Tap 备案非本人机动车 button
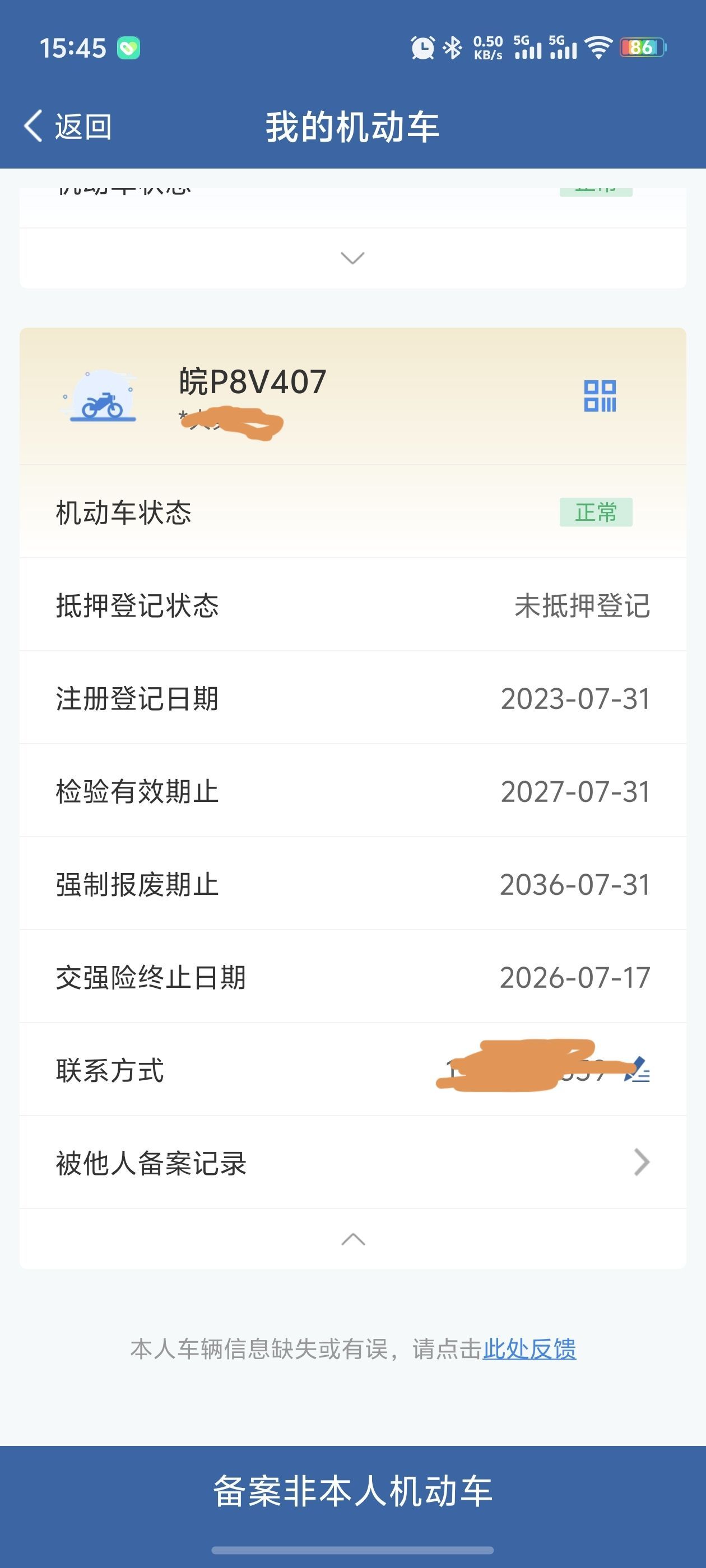Viewport: 706px width, 1568px height. [352, 1492]
